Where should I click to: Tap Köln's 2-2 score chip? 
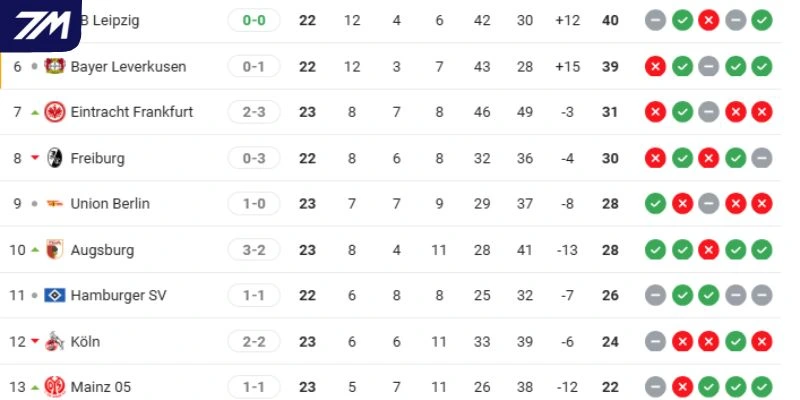tap(254, 342)
